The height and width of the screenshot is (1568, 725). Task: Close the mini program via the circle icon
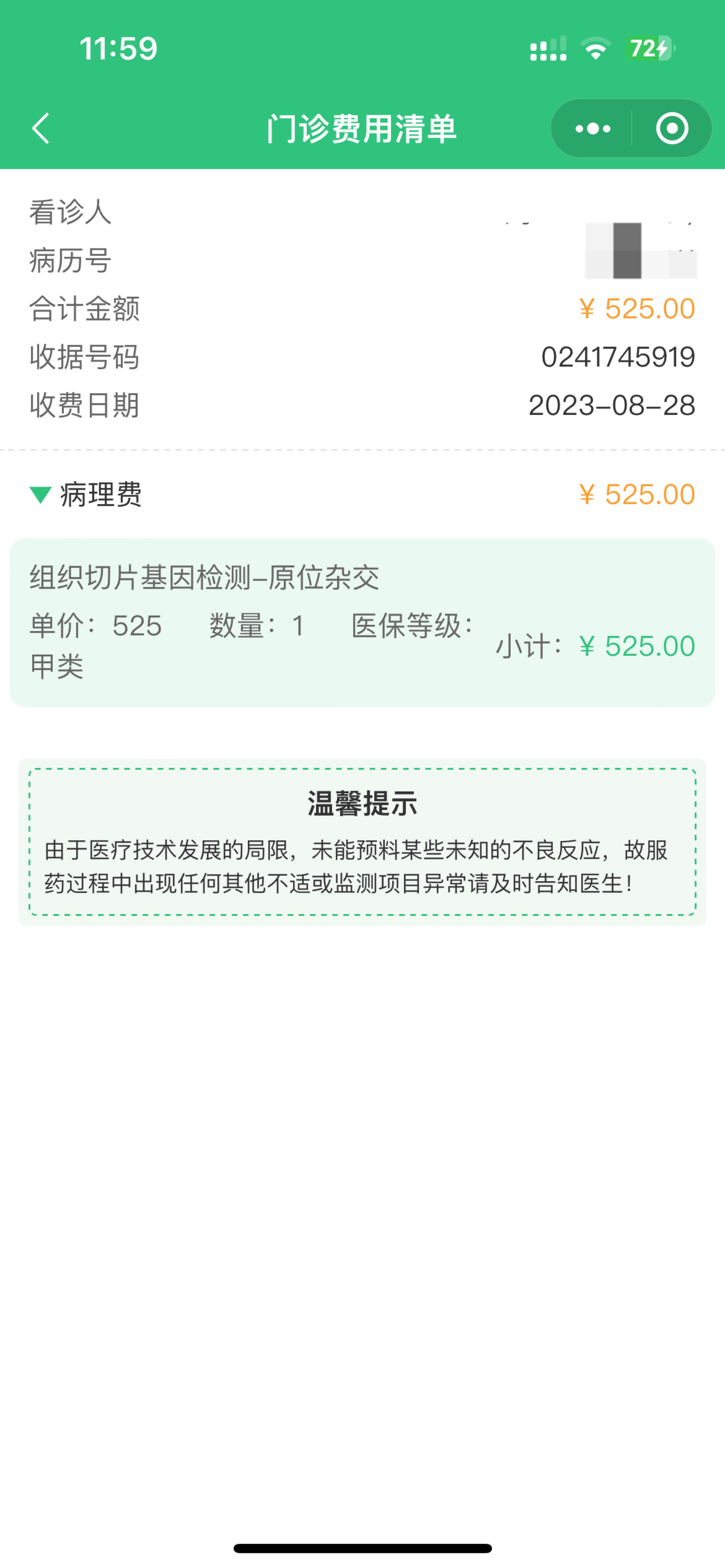(672, 128)
